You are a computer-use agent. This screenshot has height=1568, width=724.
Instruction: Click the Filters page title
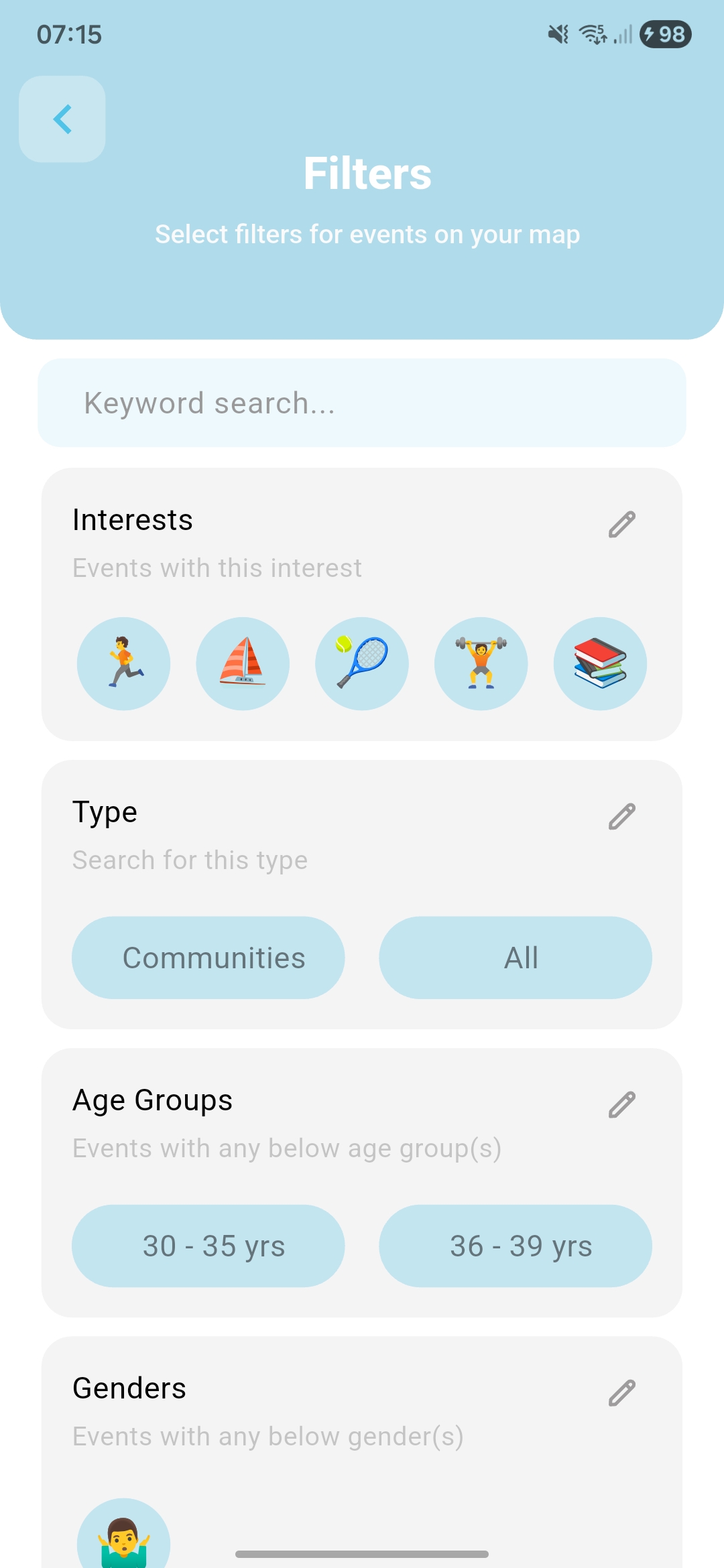click(x=368, y=174)
